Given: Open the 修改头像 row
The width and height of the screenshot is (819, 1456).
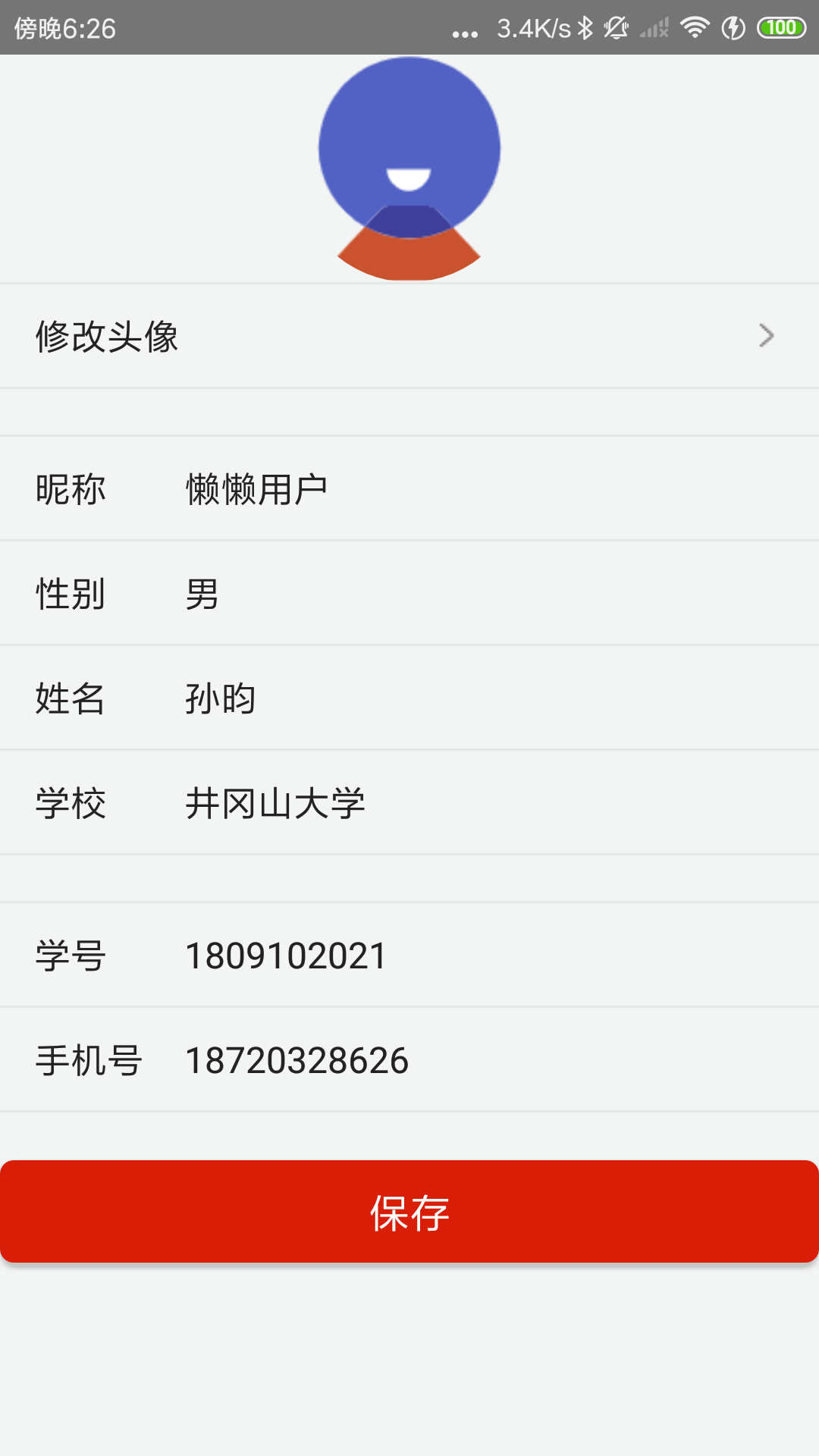Looking at the screenshot, I should [409, 336].
